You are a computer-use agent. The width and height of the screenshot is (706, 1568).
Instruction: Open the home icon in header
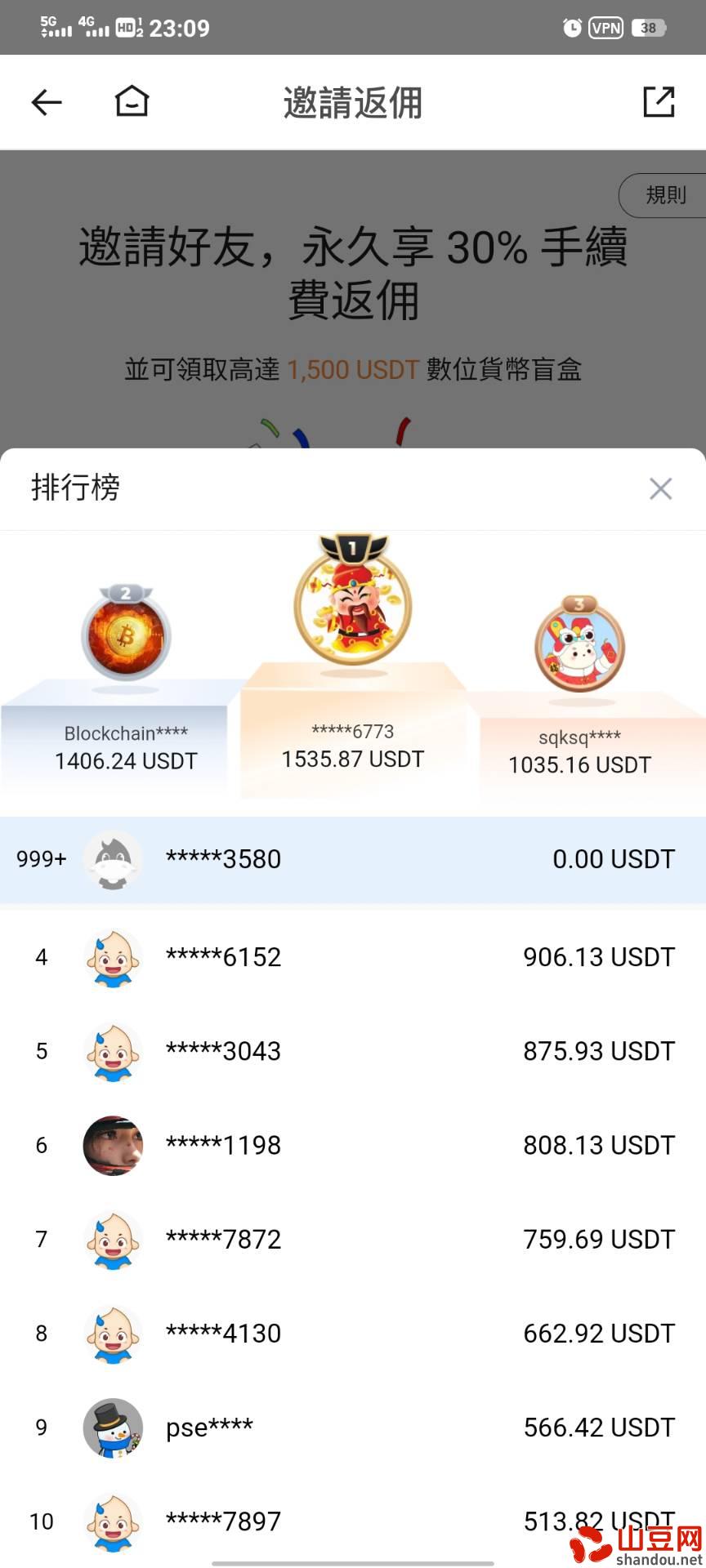click(132, 102)
